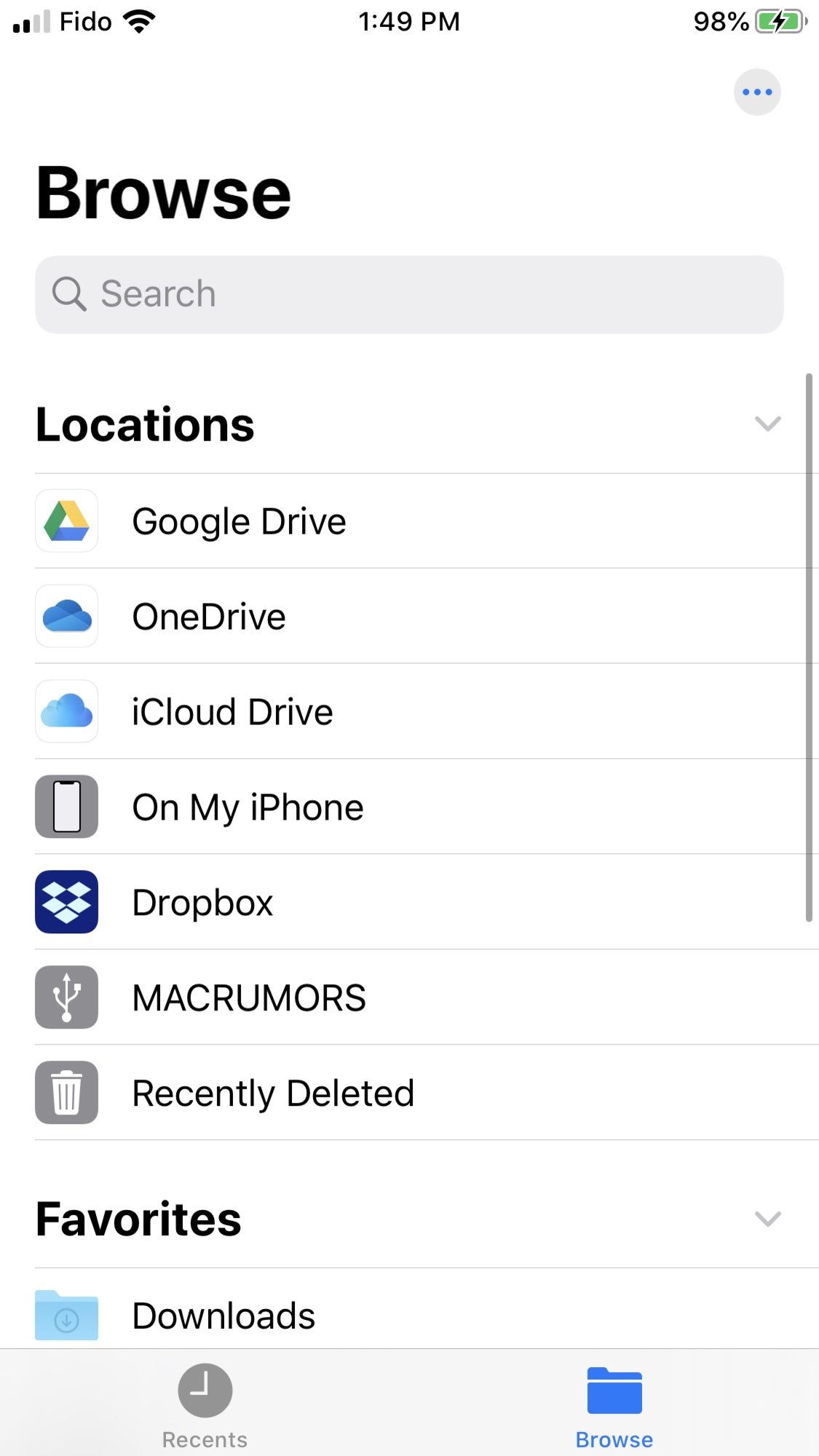The height and width of the screenshot is (1456, 819).
Task: Open iCloud Drive
Action: (x=232, y=712)
